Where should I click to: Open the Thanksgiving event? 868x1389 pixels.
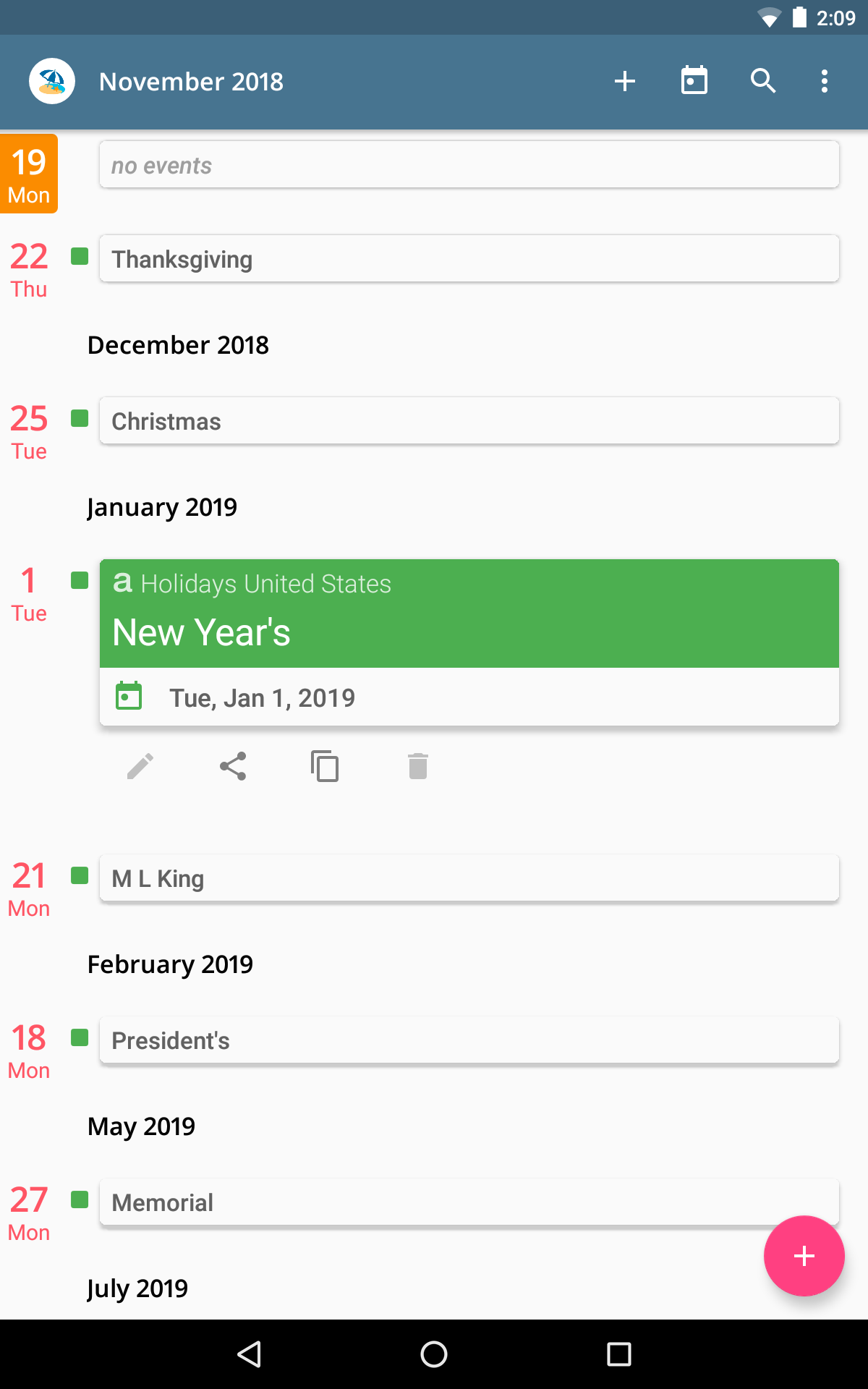click(x=469, y=259)
